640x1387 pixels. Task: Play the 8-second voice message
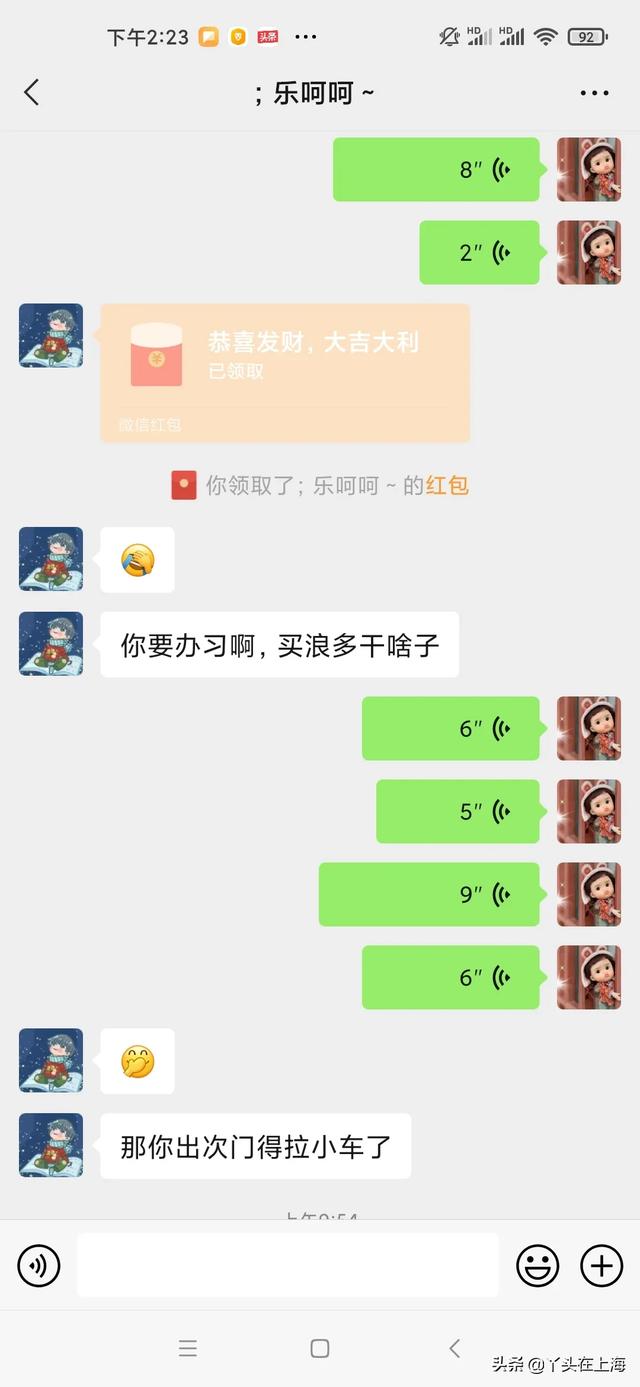pos(436,169)
